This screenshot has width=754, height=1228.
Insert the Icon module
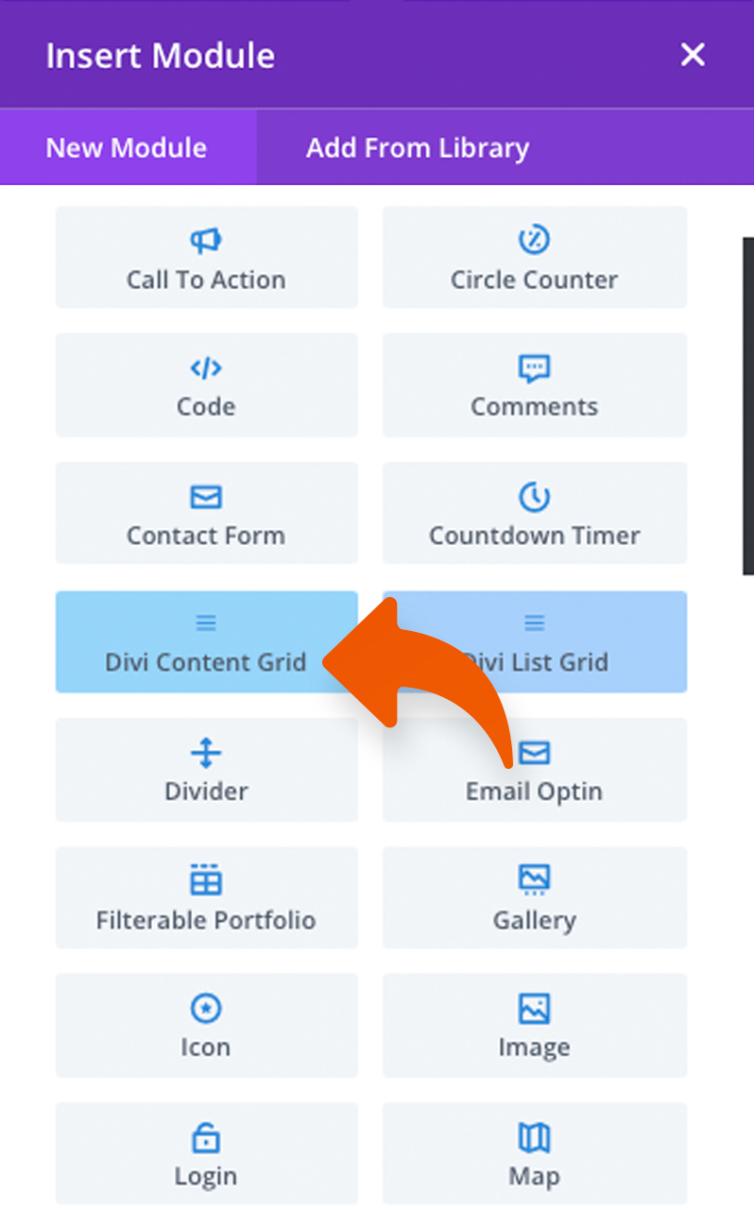206,1025
